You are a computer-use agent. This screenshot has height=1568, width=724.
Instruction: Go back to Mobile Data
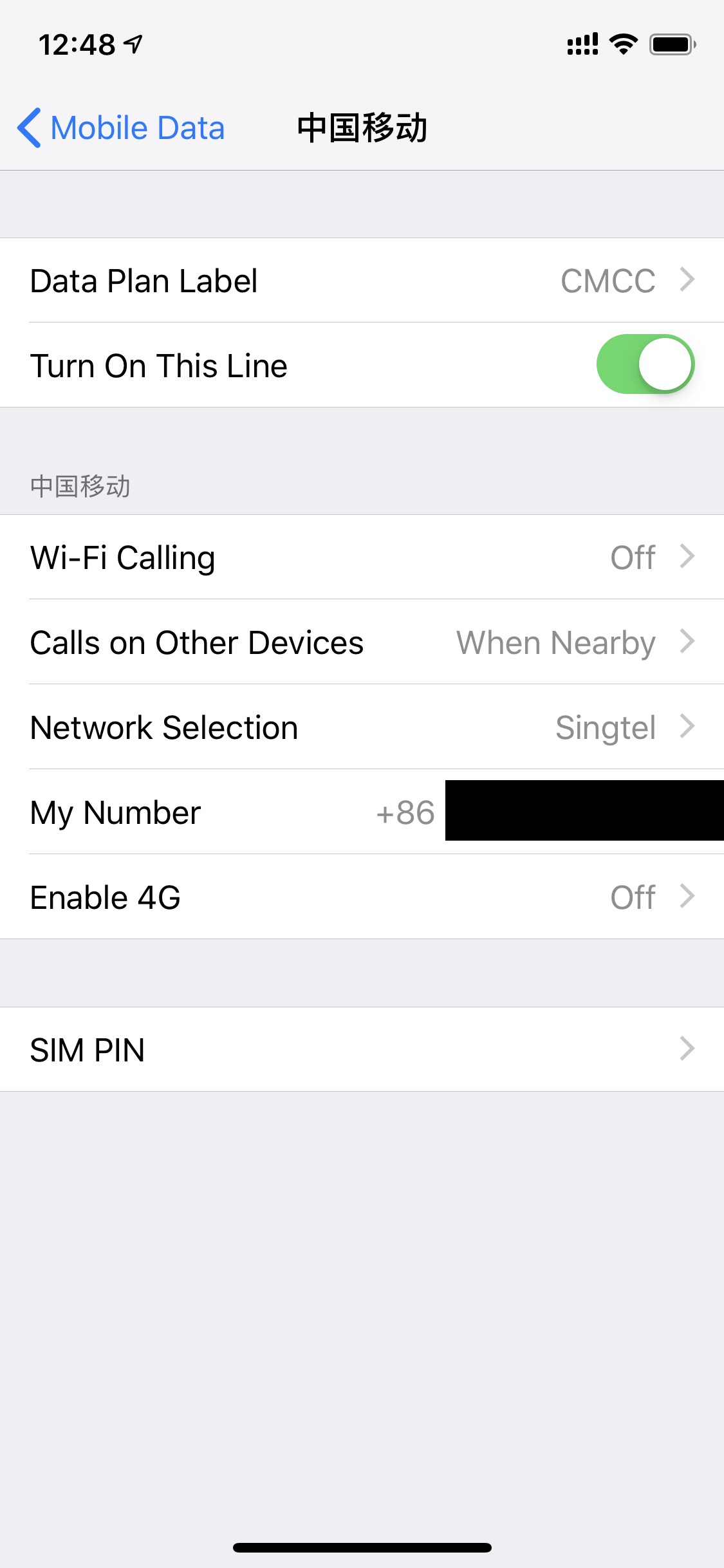(121, 127)
